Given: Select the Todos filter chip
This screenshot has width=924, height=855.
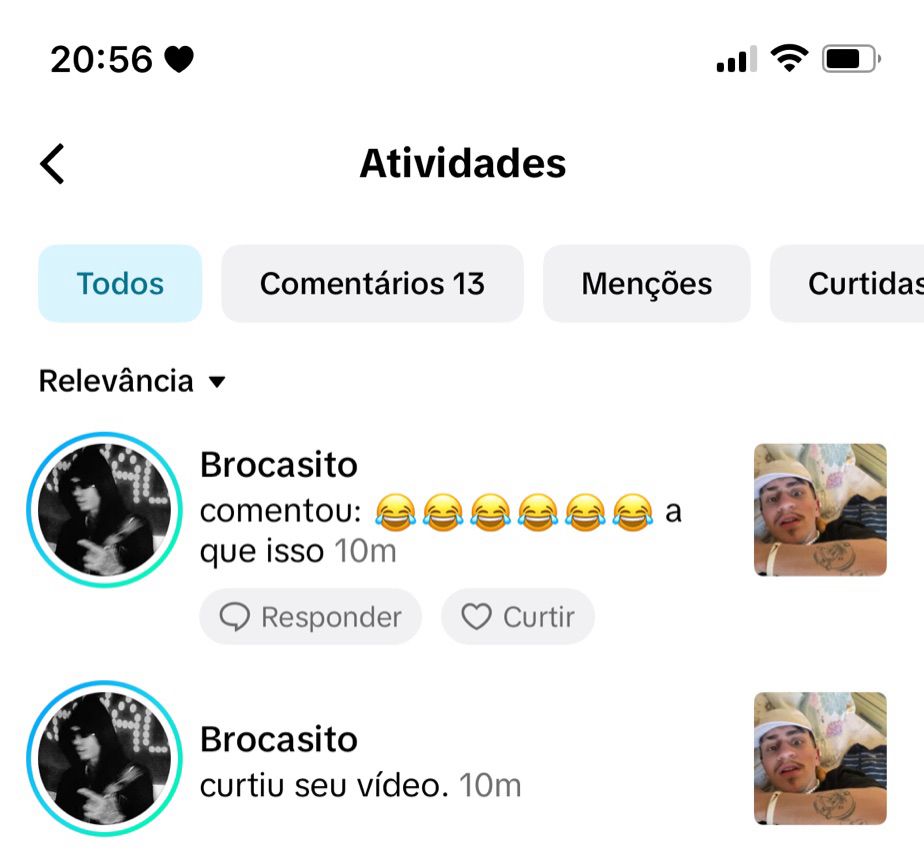Looking at the screenshot, I should point(120,284).
